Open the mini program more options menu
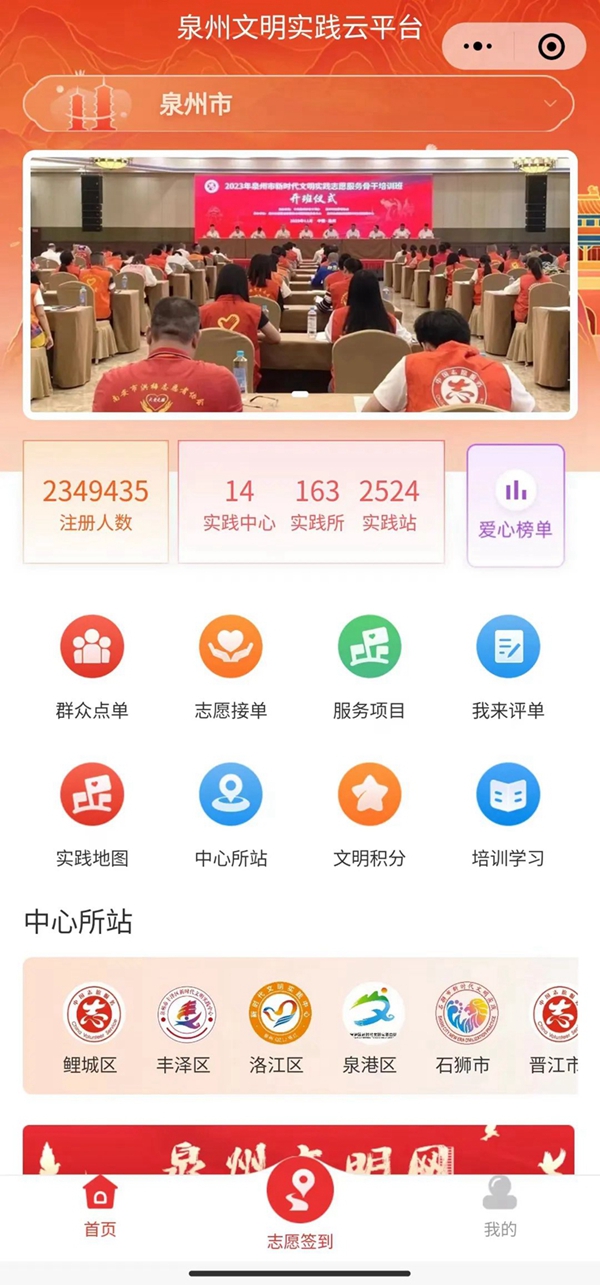Screen dimensions: 600x1285 point(480,46)
